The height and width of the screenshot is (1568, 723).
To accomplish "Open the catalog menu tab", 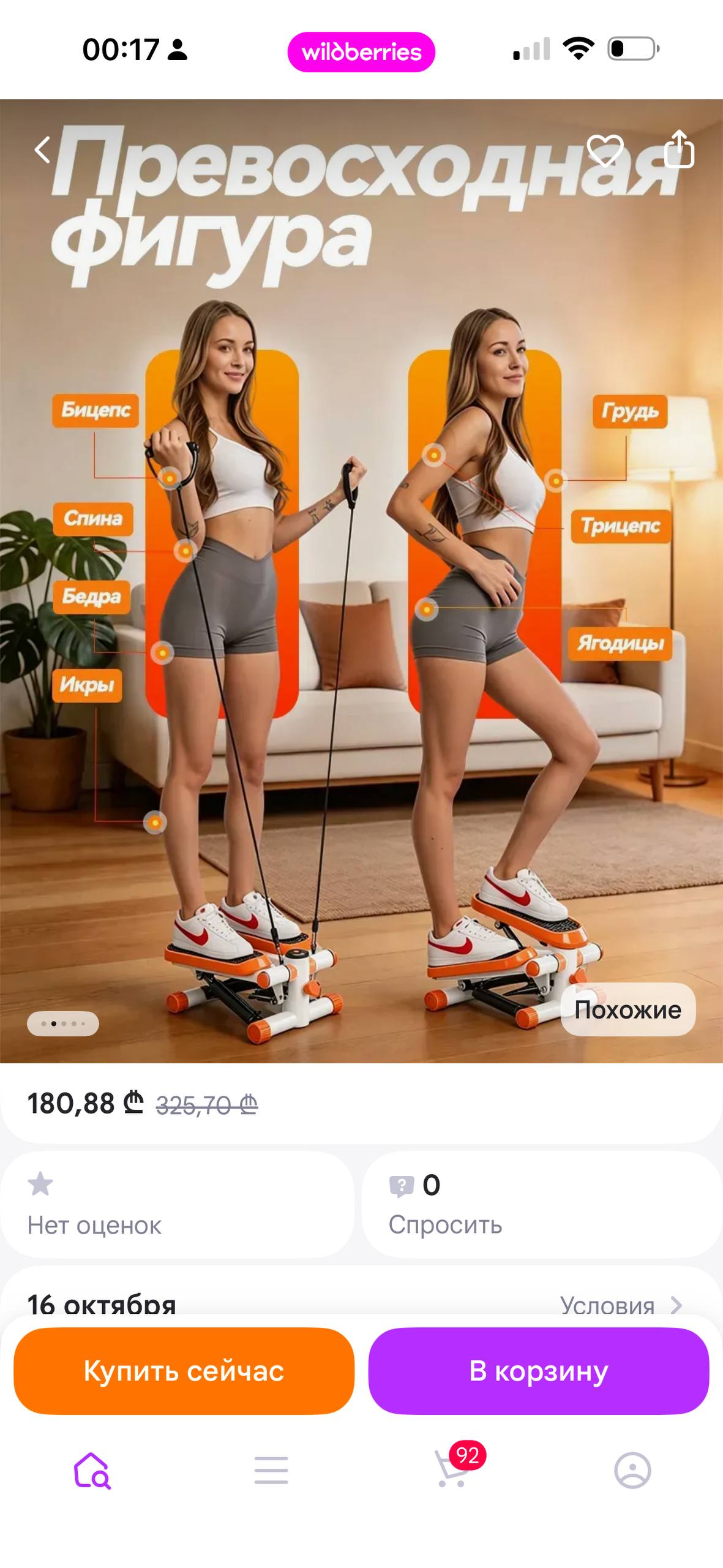I will click(x=271, y=1470).
